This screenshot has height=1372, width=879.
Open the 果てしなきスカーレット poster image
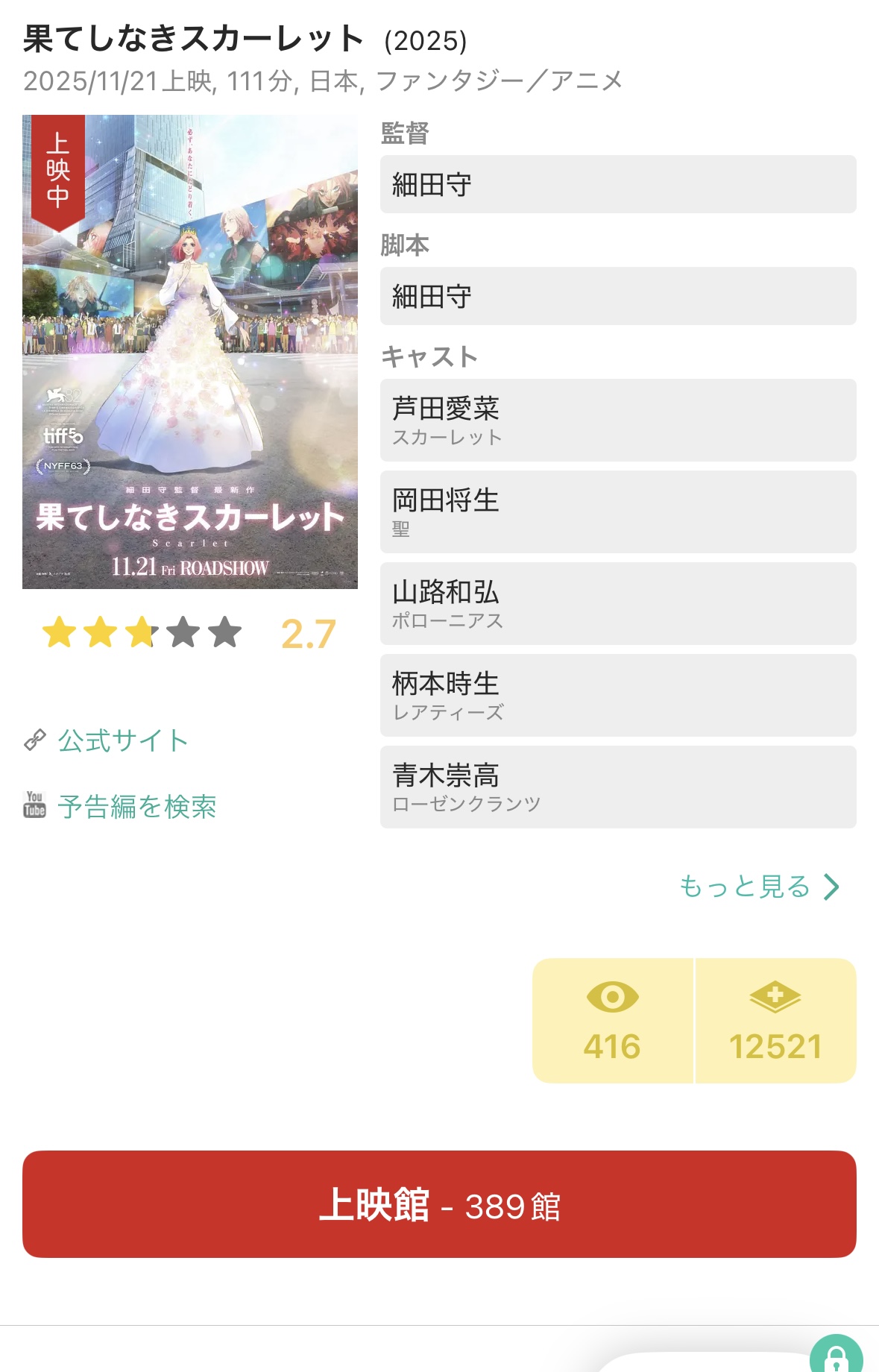pos(190,352)
